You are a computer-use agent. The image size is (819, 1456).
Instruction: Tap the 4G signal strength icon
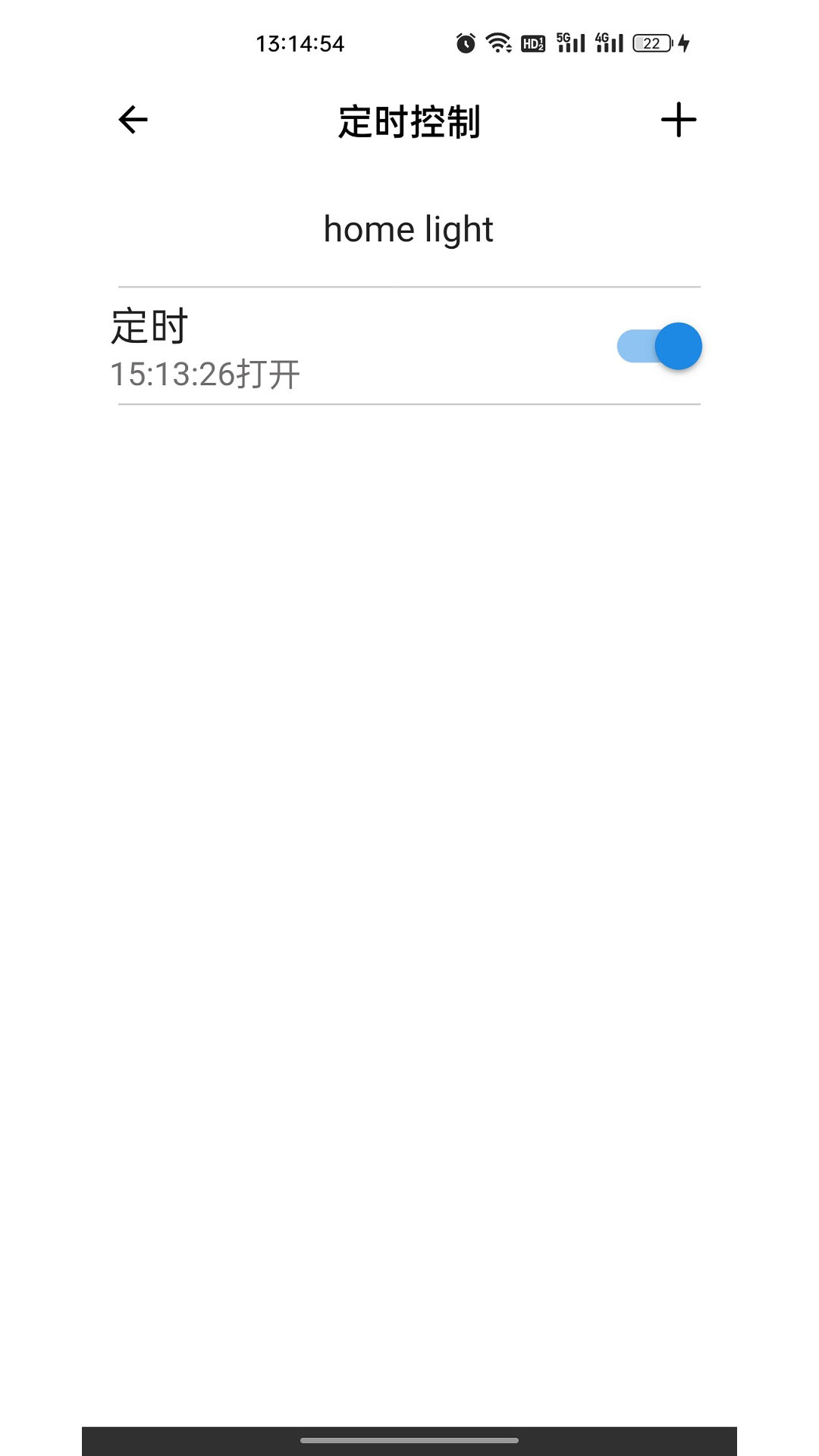point(611,43)
